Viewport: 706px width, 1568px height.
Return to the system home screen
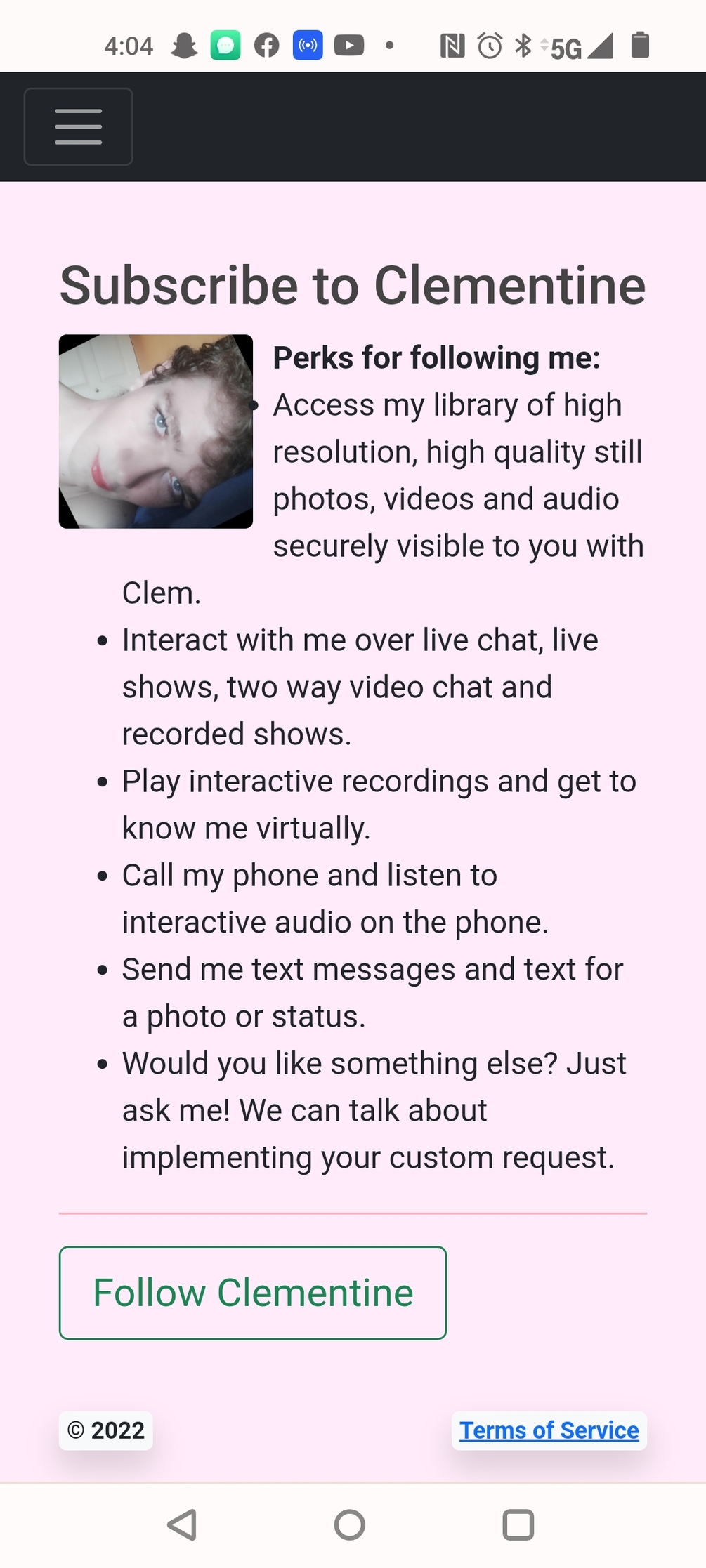pos(350,1524)
